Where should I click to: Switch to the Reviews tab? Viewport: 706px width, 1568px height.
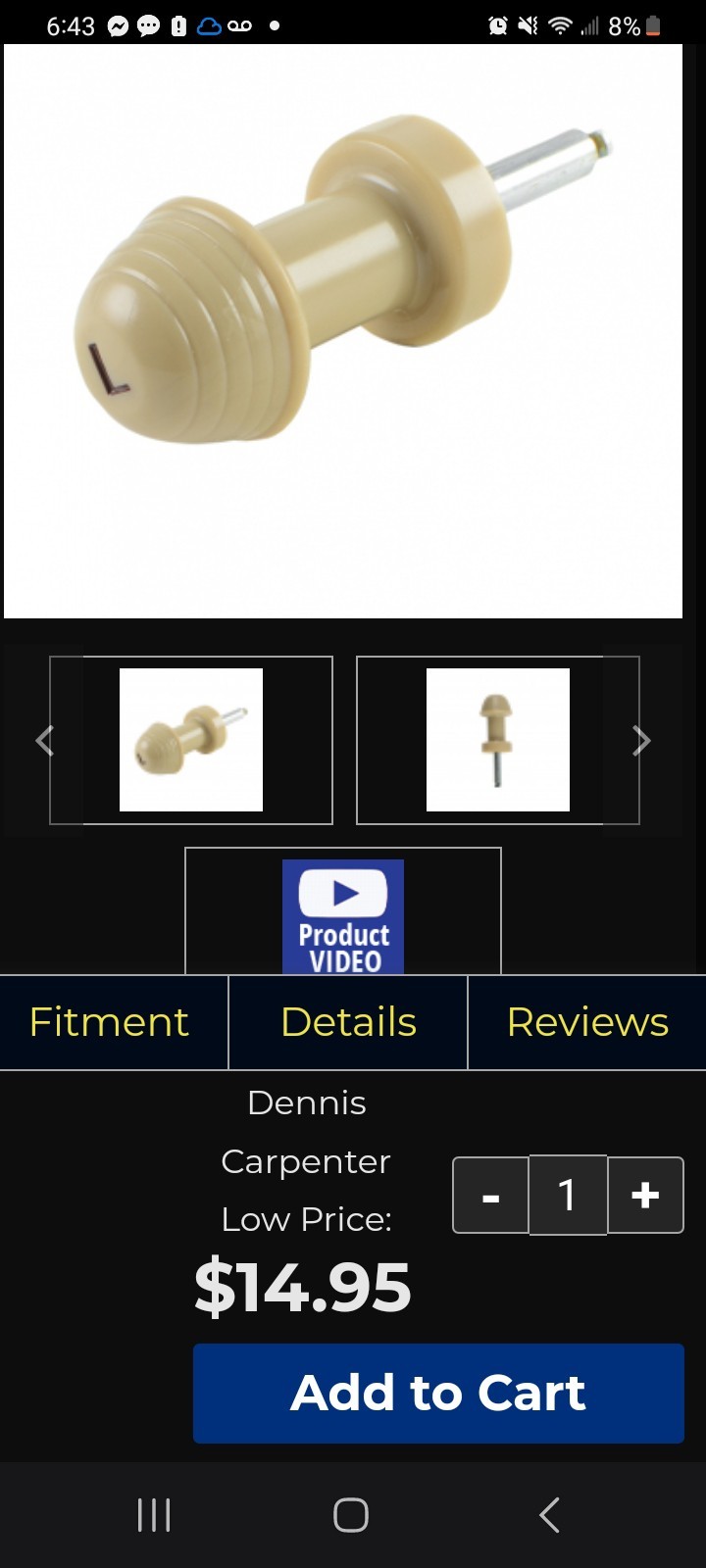pos(587,1022)
